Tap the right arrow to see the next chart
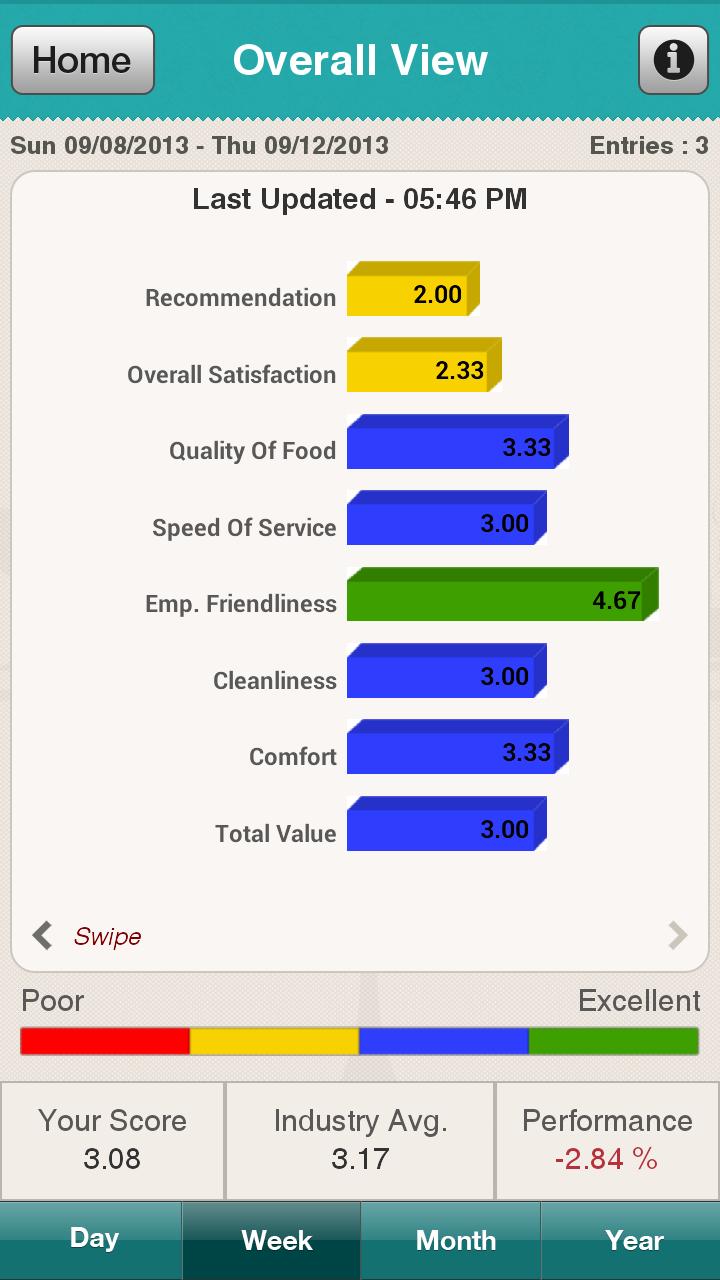 click(x=678, y=936)
